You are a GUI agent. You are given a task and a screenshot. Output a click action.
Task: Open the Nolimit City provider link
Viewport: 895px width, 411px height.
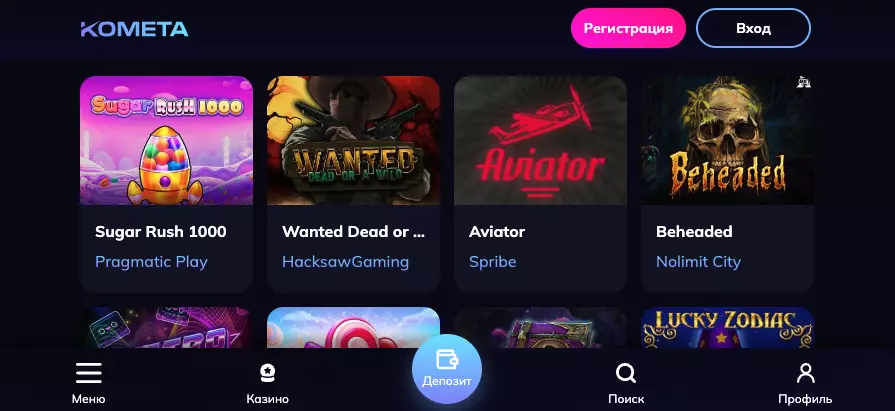[x=698, y=262]
